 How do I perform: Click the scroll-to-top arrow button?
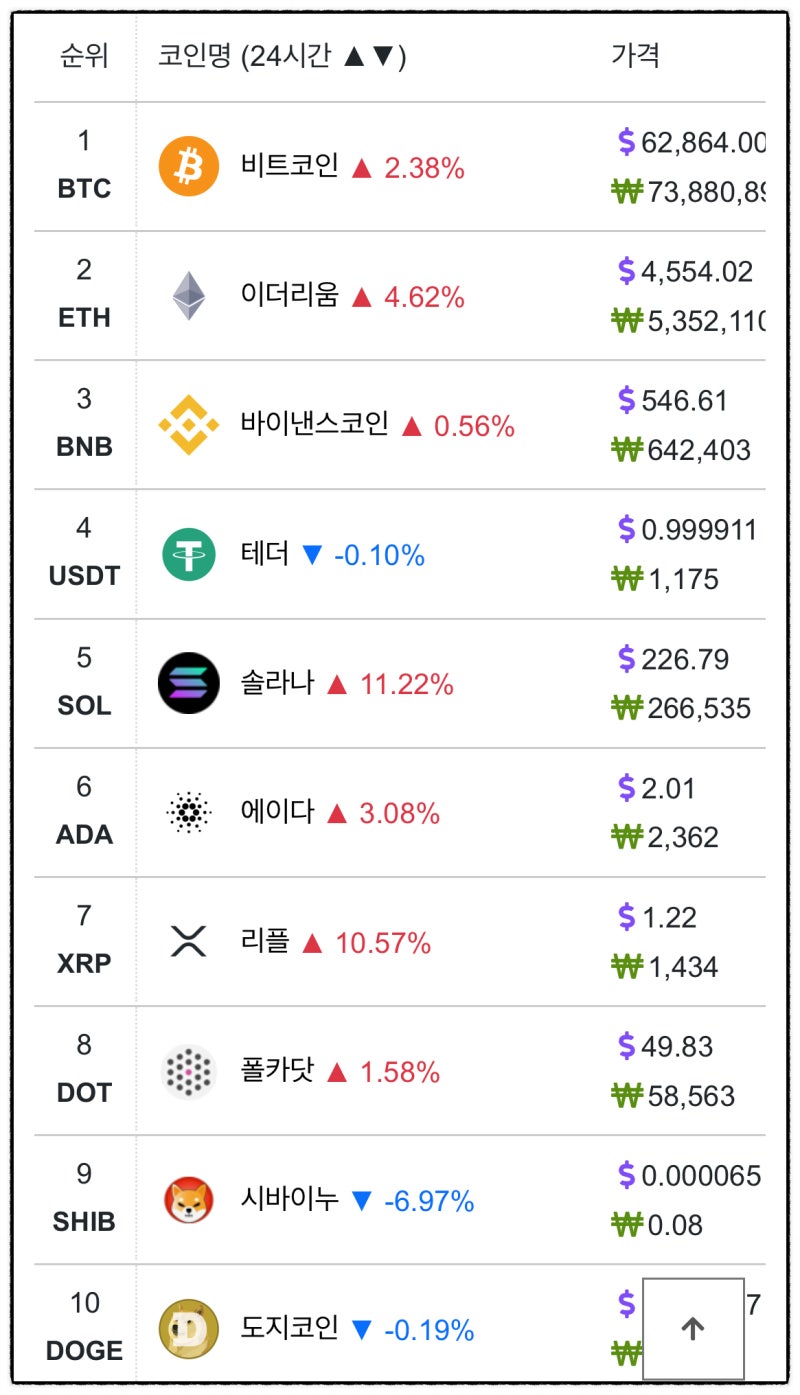click(x=693, y=1327)
